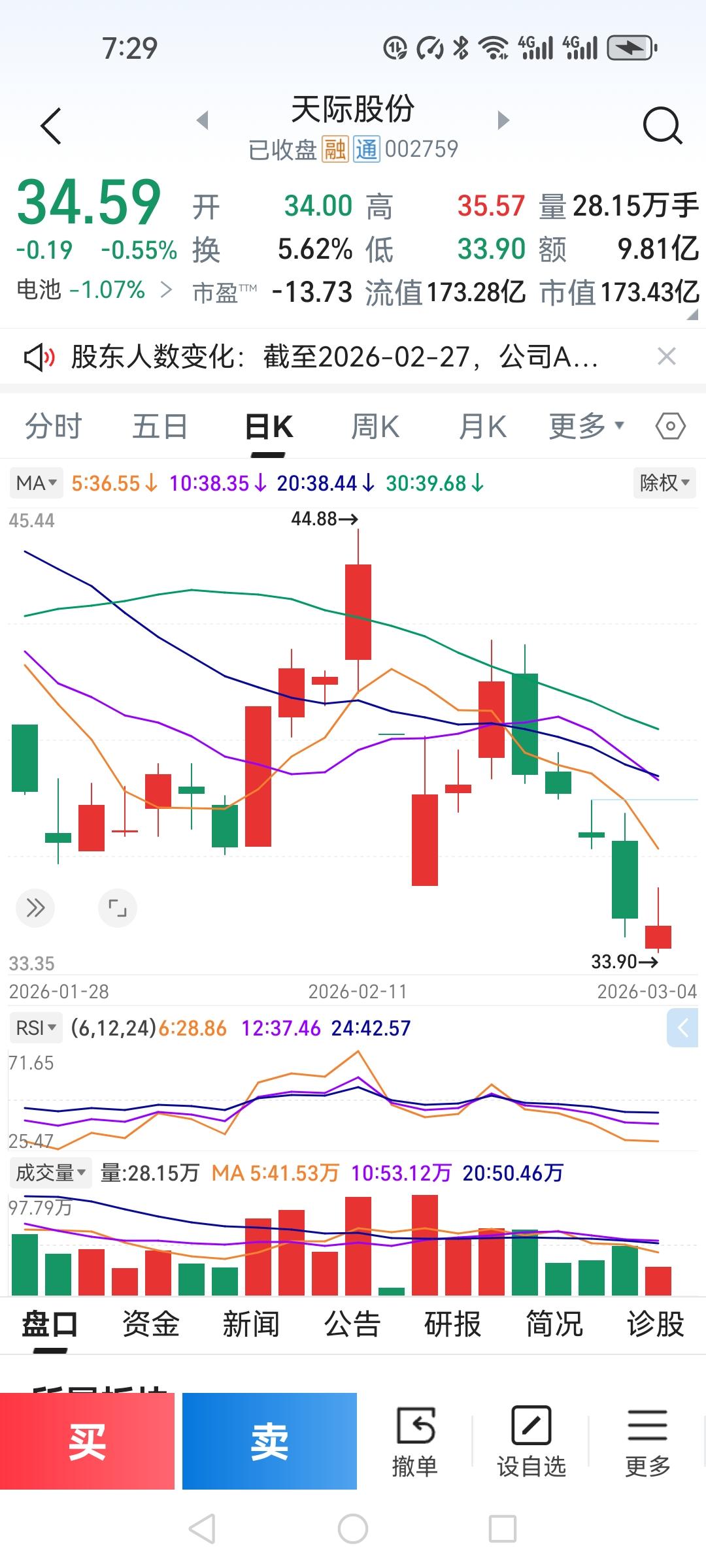Select the 周K chart tab
The height and width of the screenshot is (1568, 706).
[x=375, y=427]
